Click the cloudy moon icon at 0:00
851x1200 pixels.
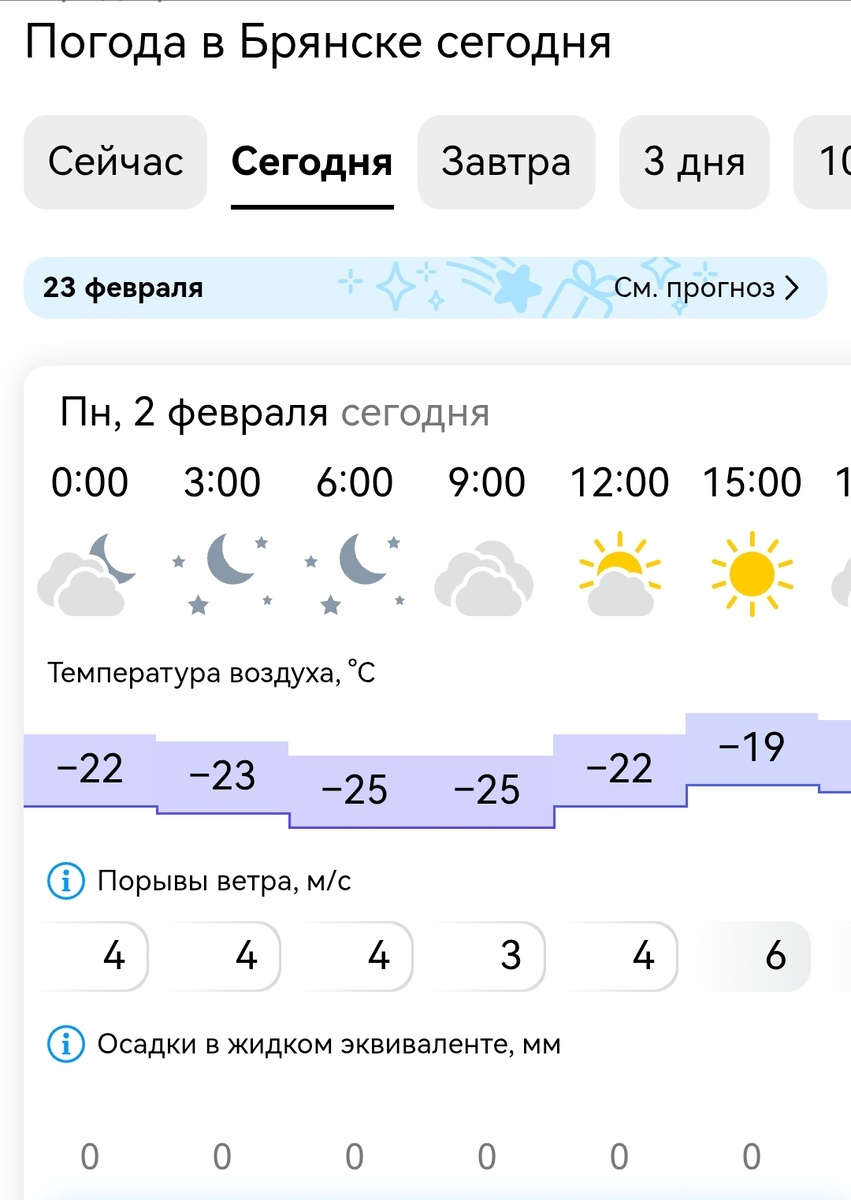coord(85,570)
